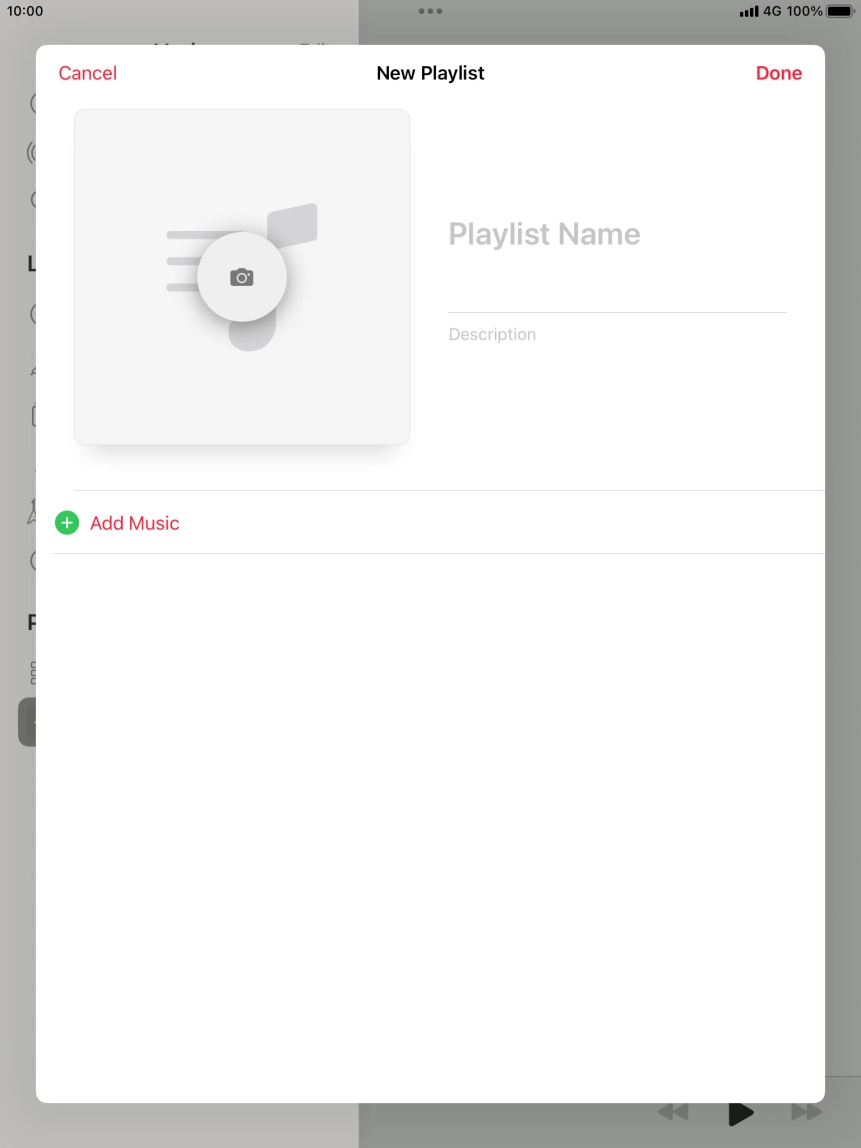The height and width of the screenshot is (1148, 861).
Task: Tap the green plus icon beside Add Music
Action: coord(66,522)
